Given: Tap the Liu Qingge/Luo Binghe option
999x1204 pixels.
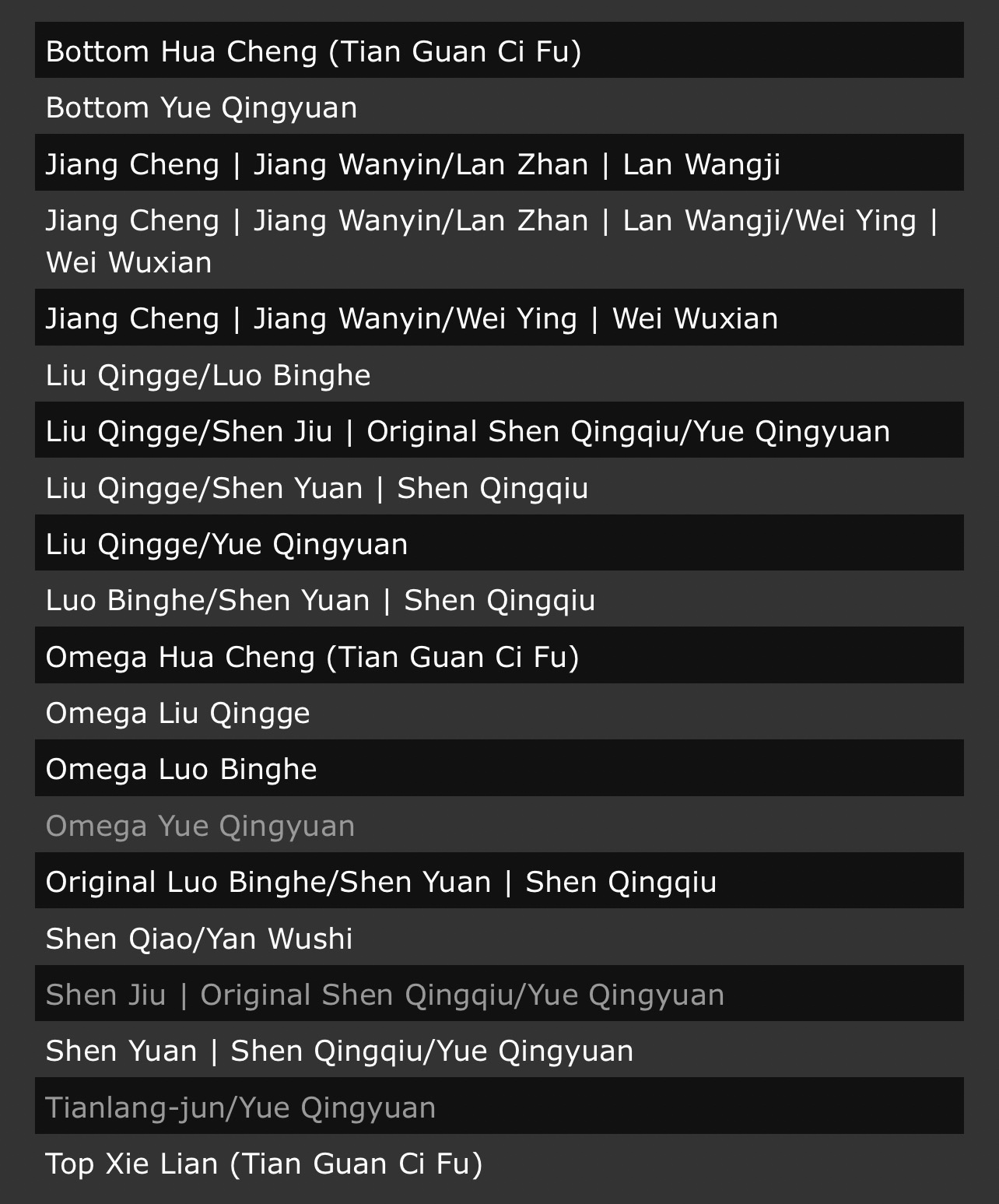Looking at the screenshot, I should click(x=208, y=375).
